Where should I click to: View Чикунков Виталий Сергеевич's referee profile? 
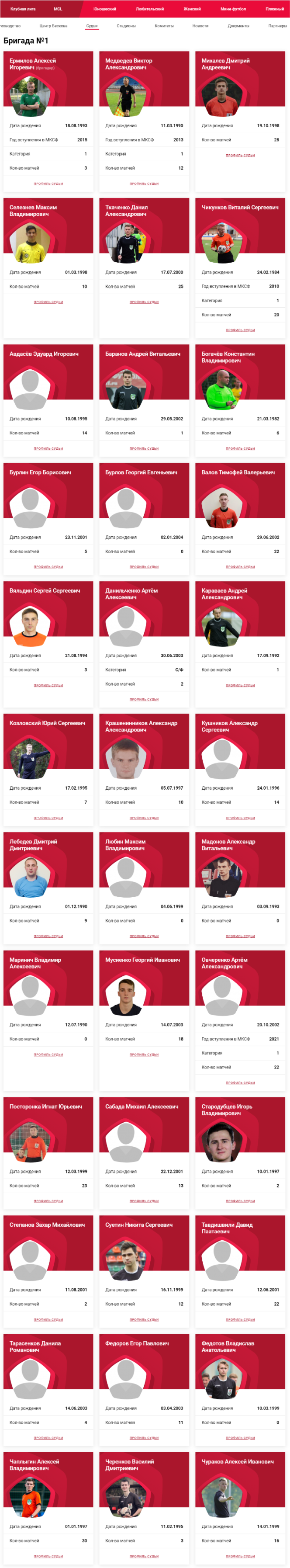240,330
